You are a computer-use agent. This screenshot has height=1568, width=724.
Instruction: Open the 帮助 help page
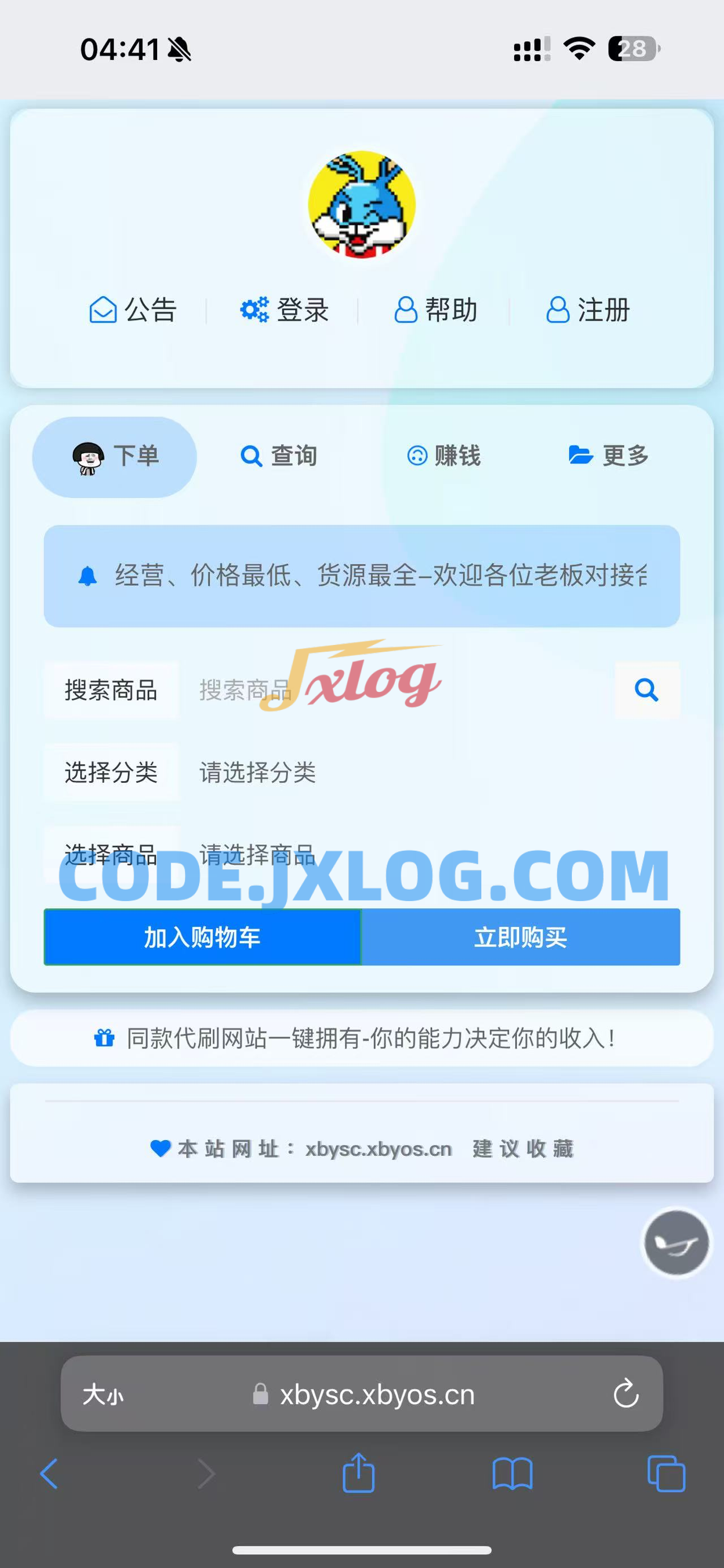click(x=436, y=310)
